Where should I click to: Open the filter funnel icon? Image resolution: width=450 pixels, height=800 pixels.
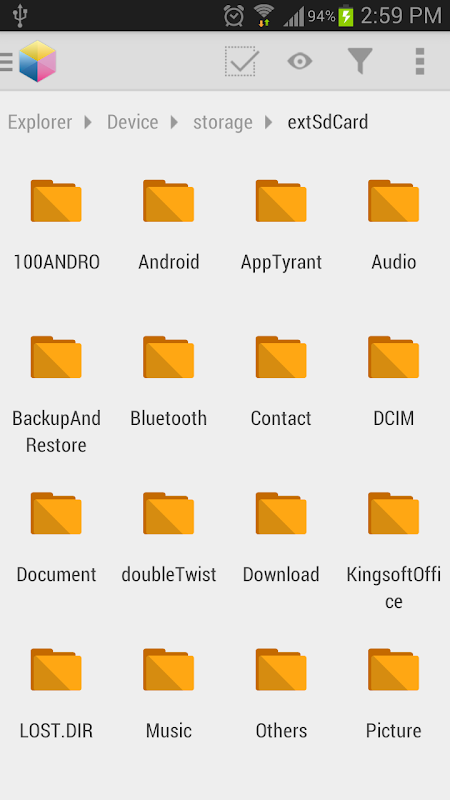(360, 61)
